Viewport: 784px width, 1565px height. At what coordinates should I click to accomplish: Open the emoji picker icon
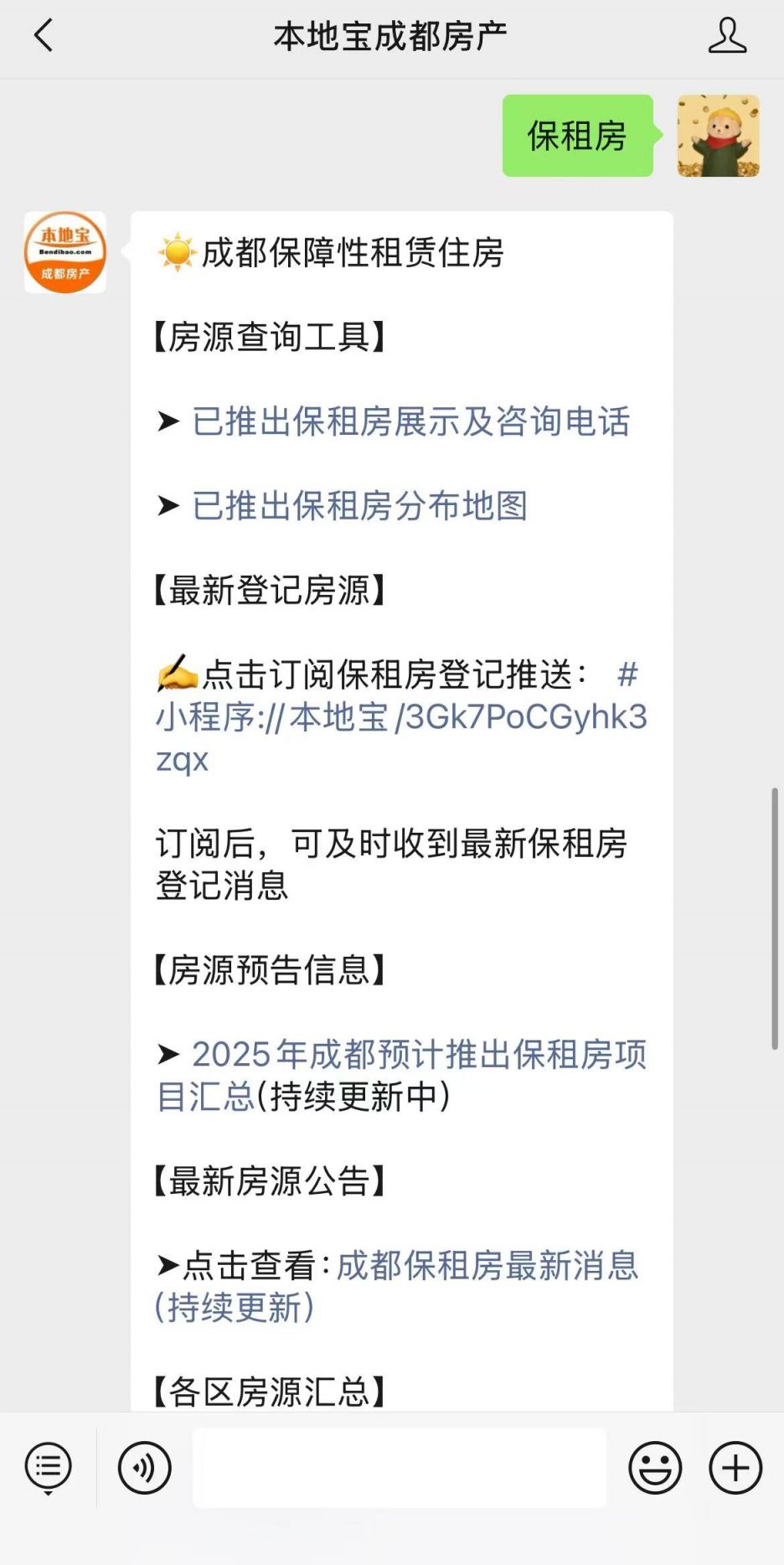click(x=654, y=1467)
